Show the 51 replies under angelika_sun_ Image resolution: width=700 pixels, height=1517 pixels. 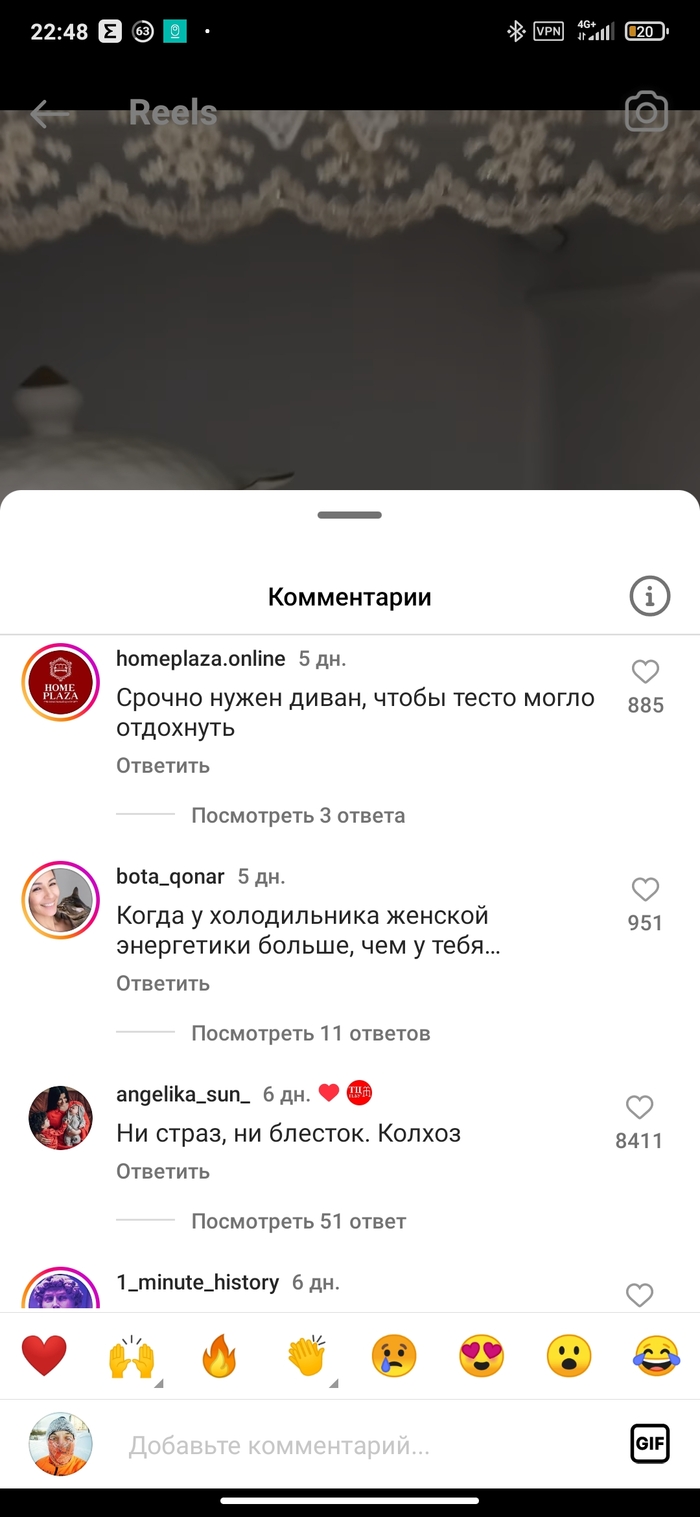tap(298, 1222)
